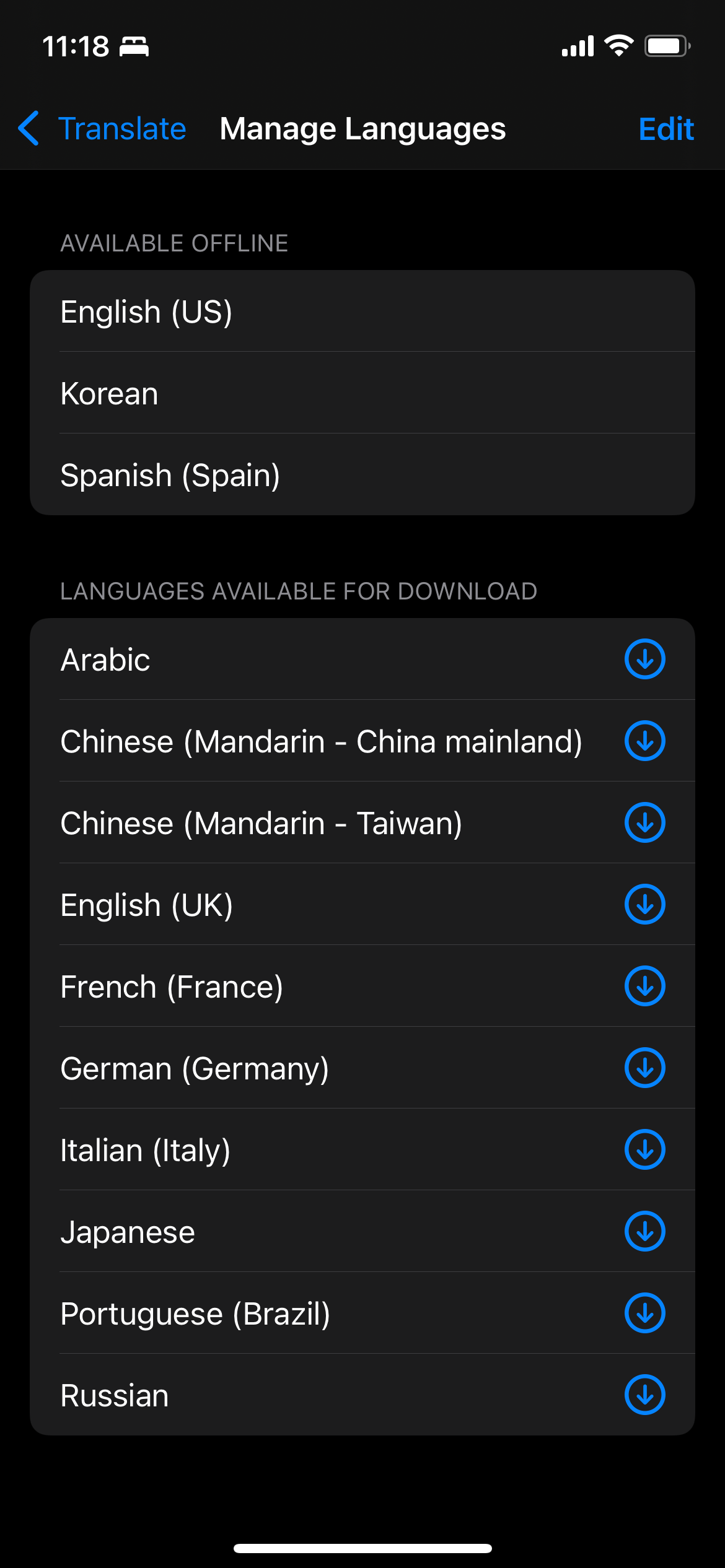Download the Arabic language
This screenshot has width=725, height=1568.
644,659
